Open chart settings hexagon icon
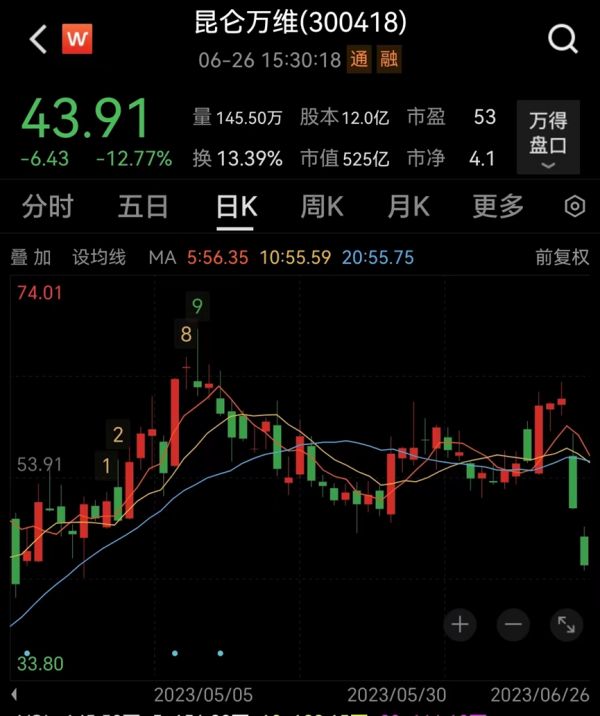The width and height of the screenshot is (600, 716). tap(575, 207)
